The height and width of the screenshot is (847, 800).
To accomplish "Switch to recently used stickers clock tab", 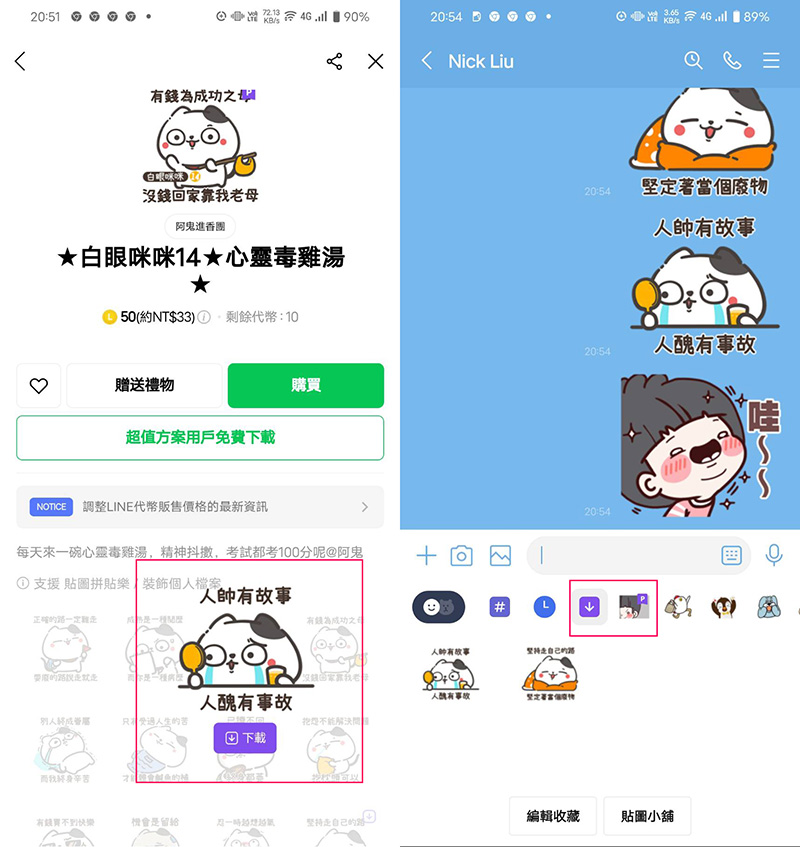I will click(x=543, y=606).
